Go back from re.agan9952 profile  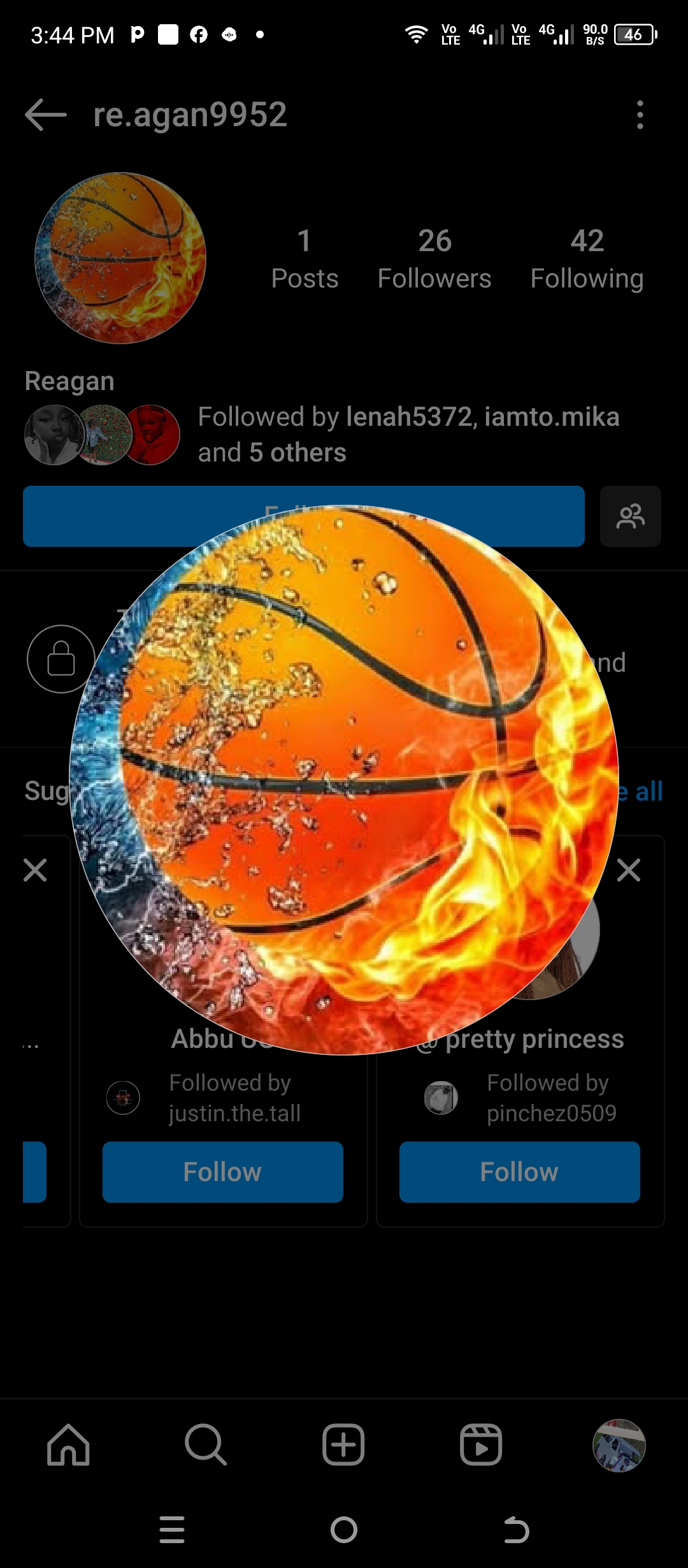point(46,115)
